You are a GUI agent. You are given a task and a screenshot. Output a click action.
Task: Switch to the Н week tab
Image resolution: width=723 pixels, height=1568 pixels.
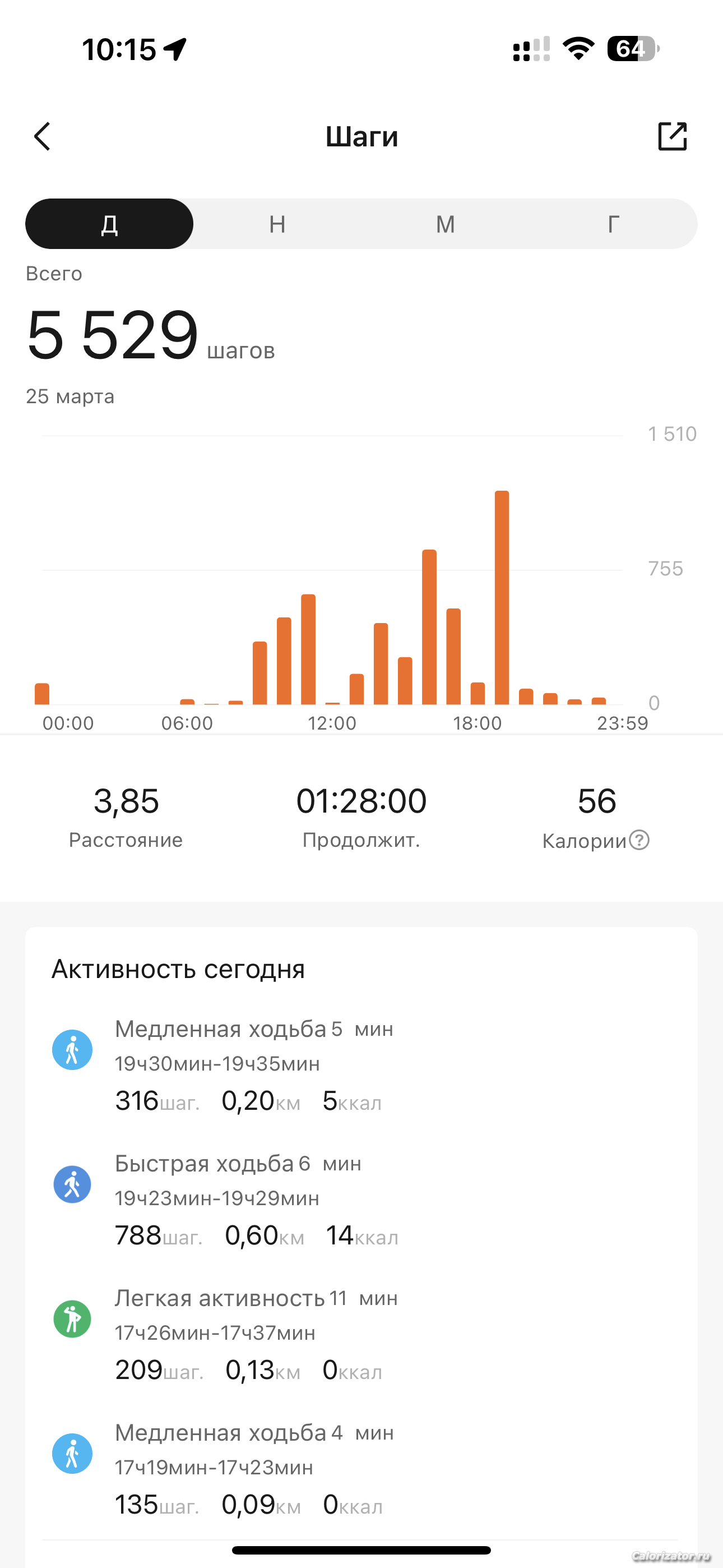pyautogui.click(x=277, y=224)
